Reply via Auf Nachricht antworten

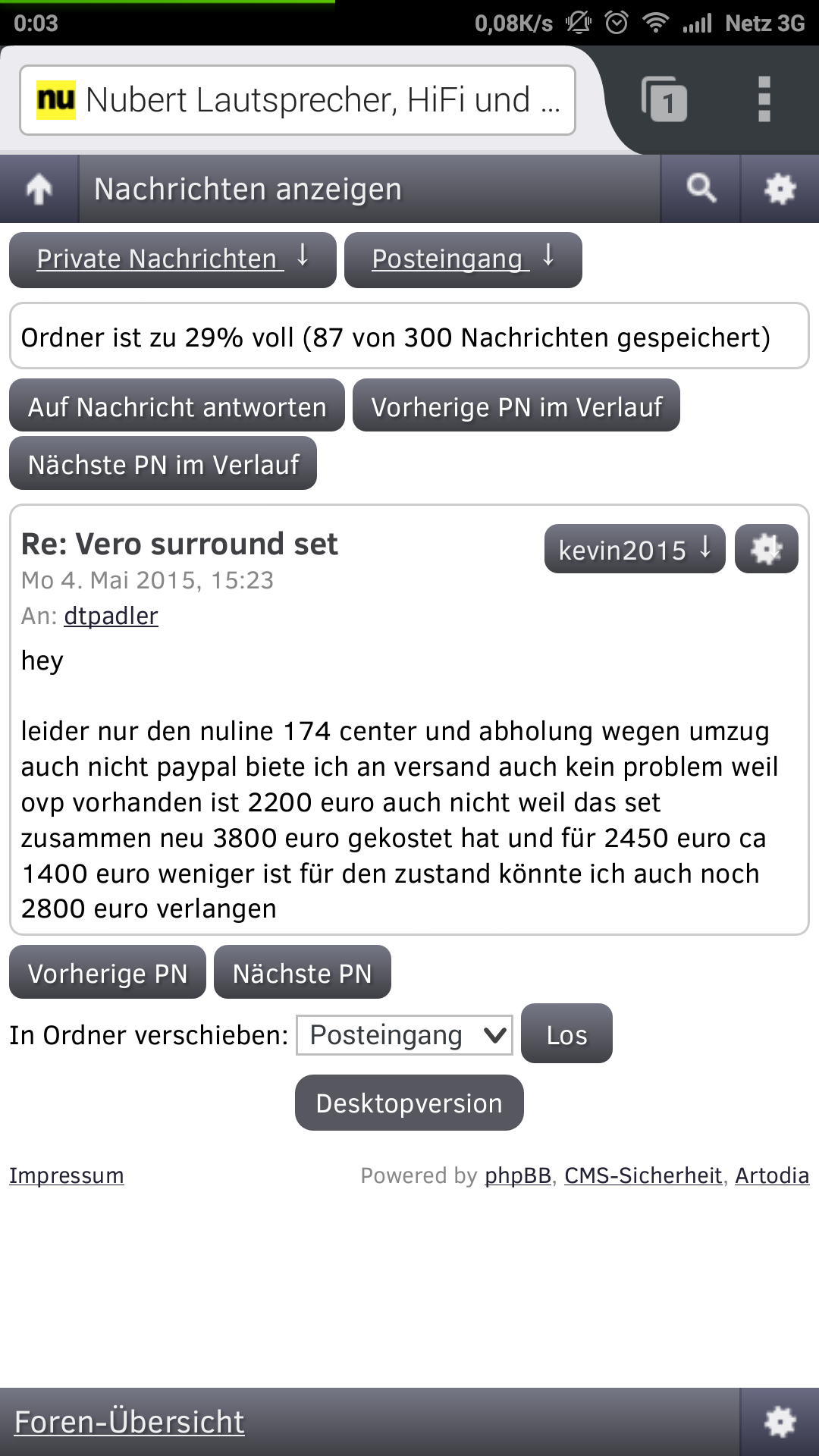(x=177, y=406)
